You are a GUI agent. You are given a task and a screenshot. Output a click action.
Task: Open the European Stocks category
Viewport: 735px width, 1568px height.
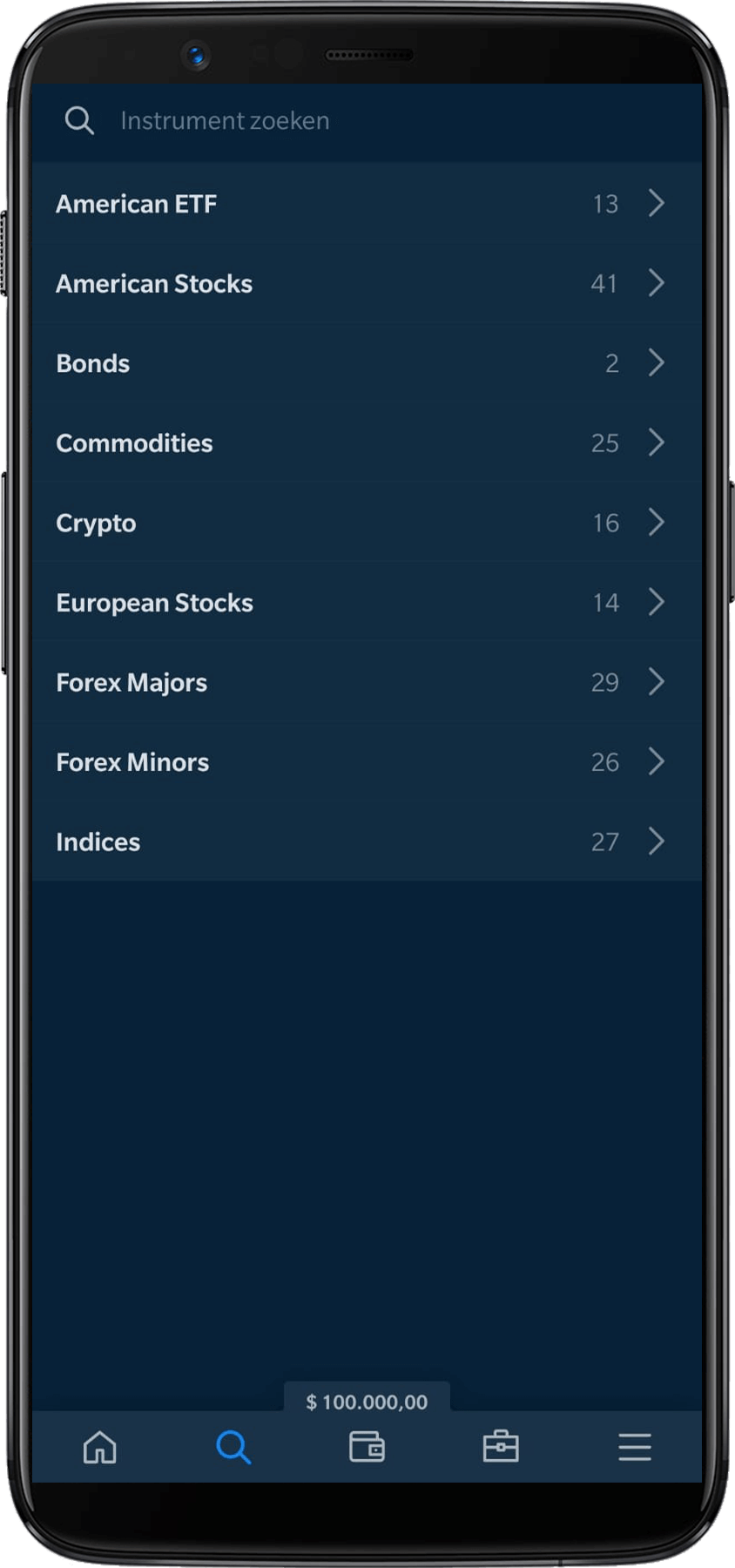pos(366,603)
